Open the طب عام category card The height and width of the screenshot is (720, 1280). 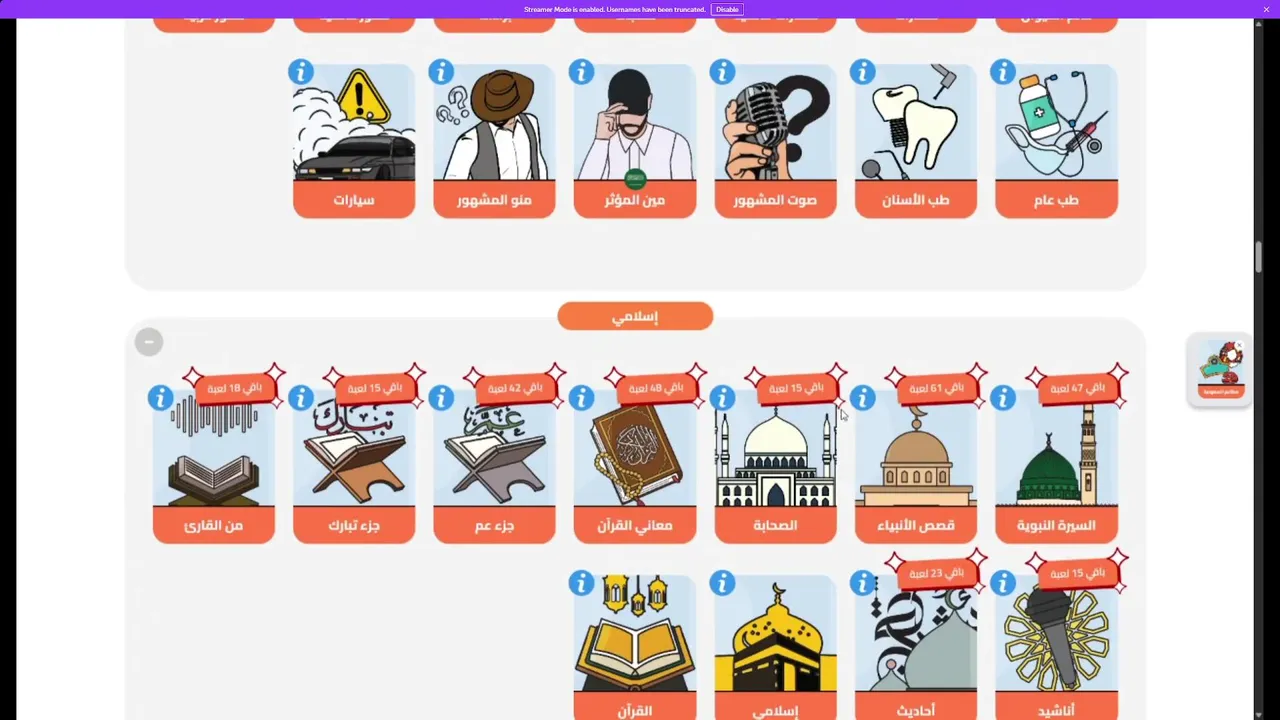1056,140
